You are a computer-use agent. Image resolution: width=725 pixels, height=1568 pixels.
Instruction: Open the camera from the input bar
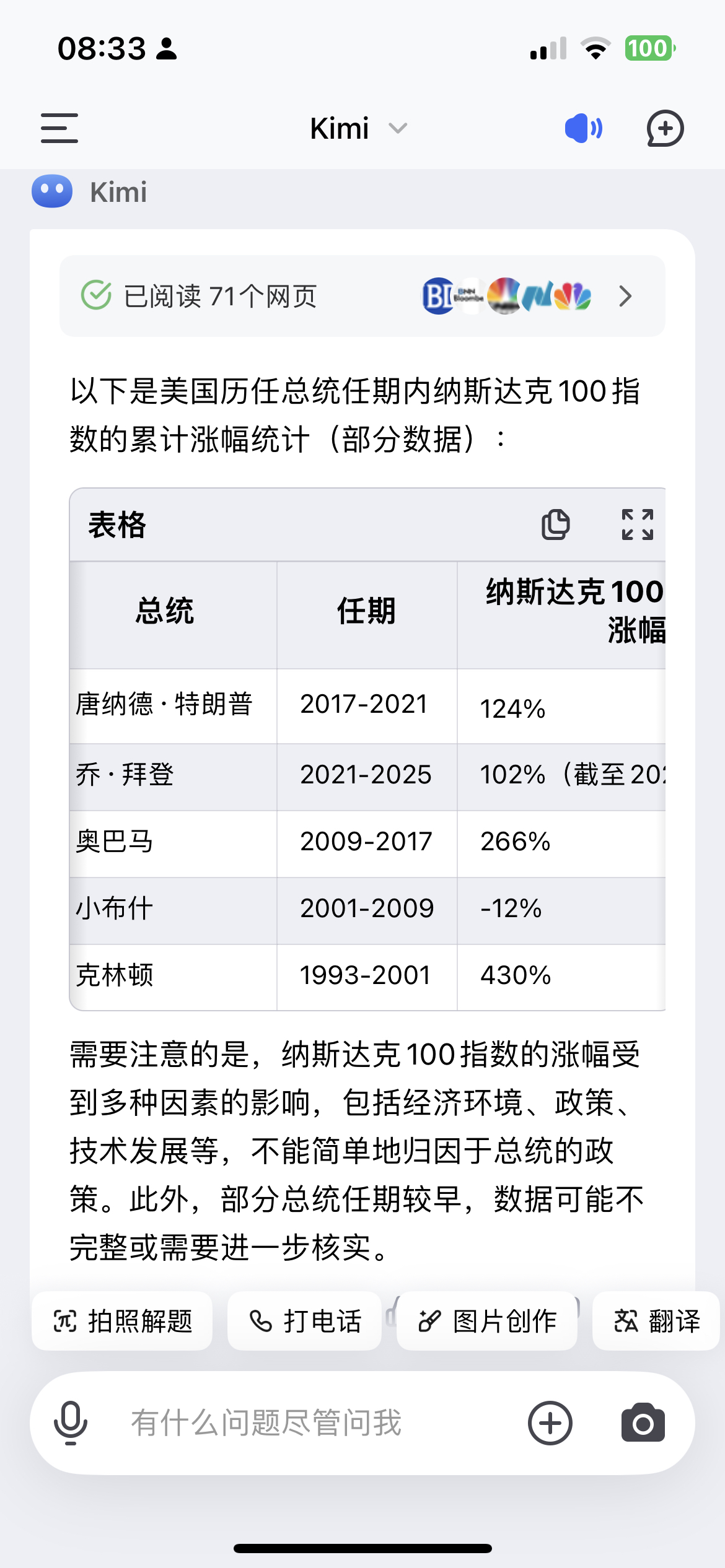(643, 1422)
